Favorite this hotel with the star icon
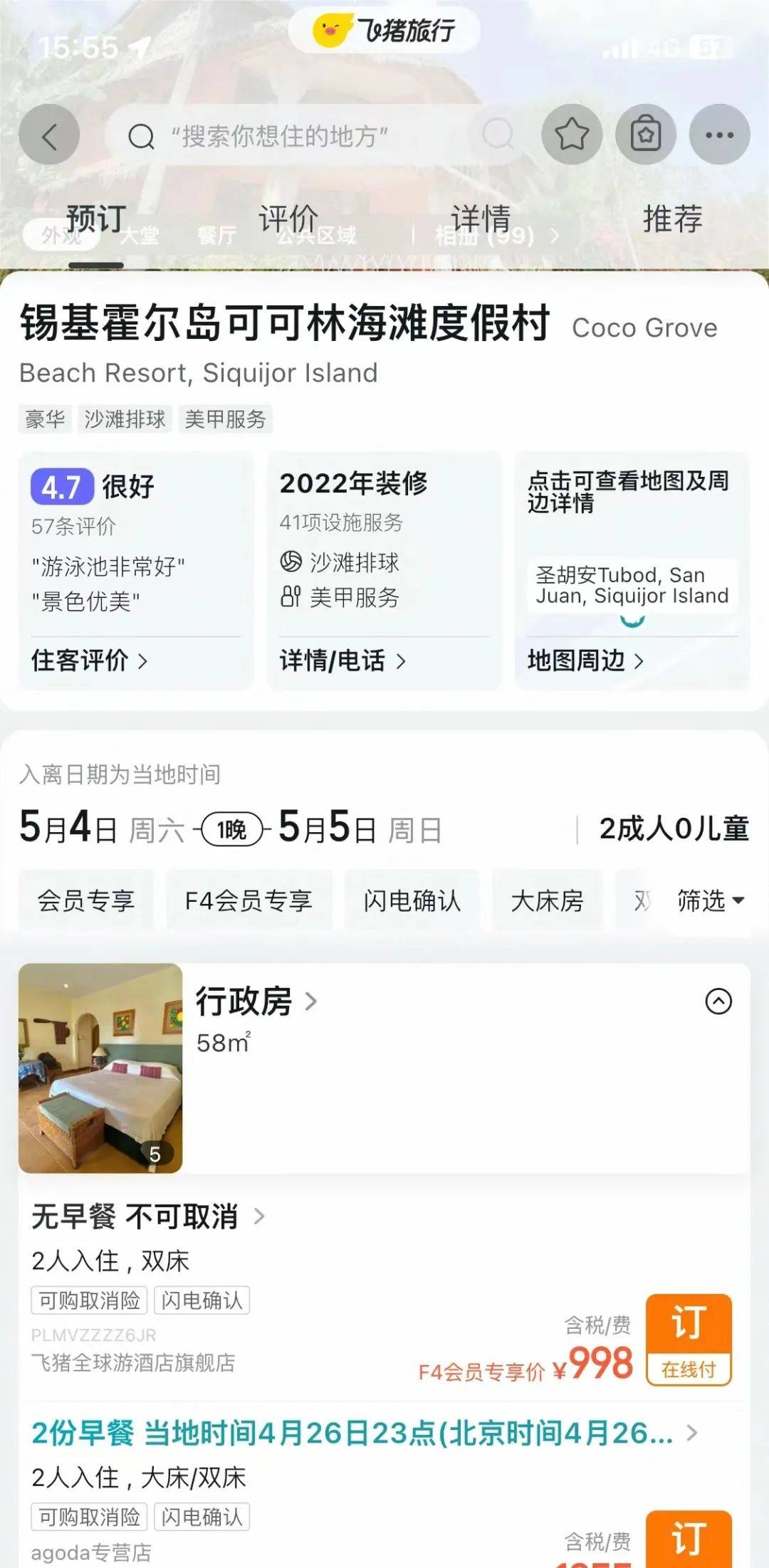 (x=572, y=135)
